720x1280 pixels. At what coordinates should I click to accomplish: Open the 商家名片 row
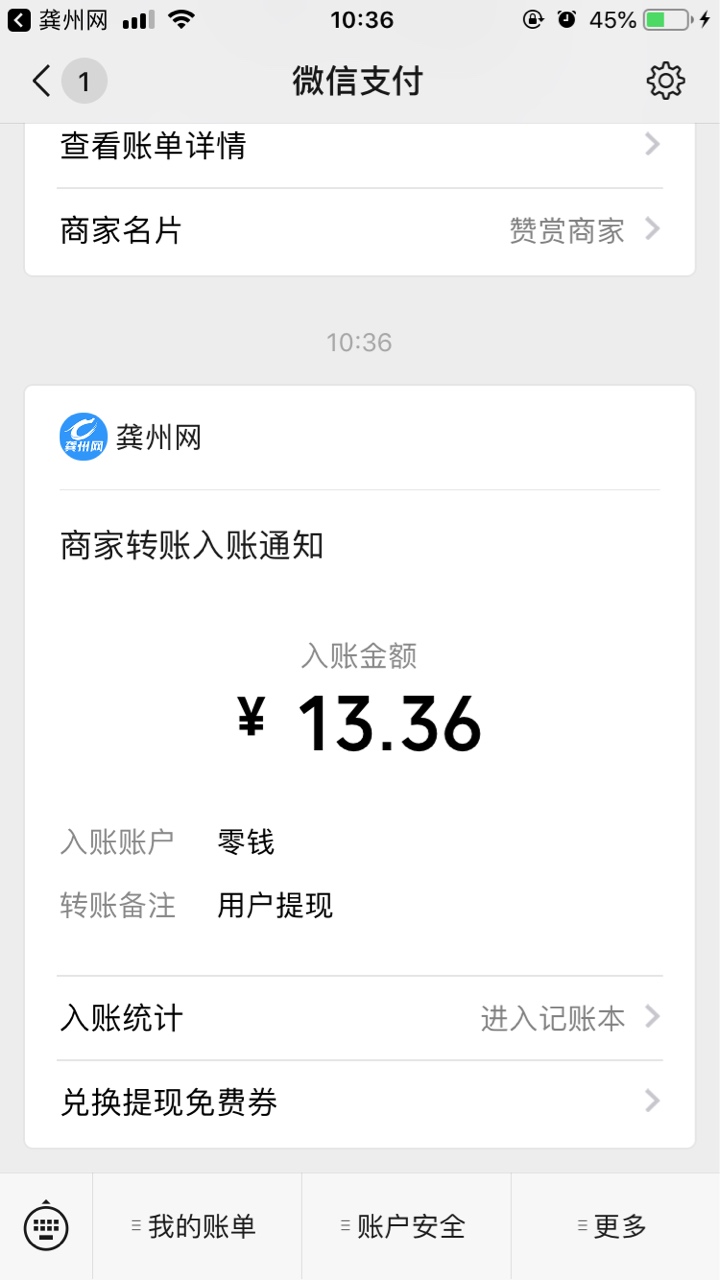tap(359, 231)
